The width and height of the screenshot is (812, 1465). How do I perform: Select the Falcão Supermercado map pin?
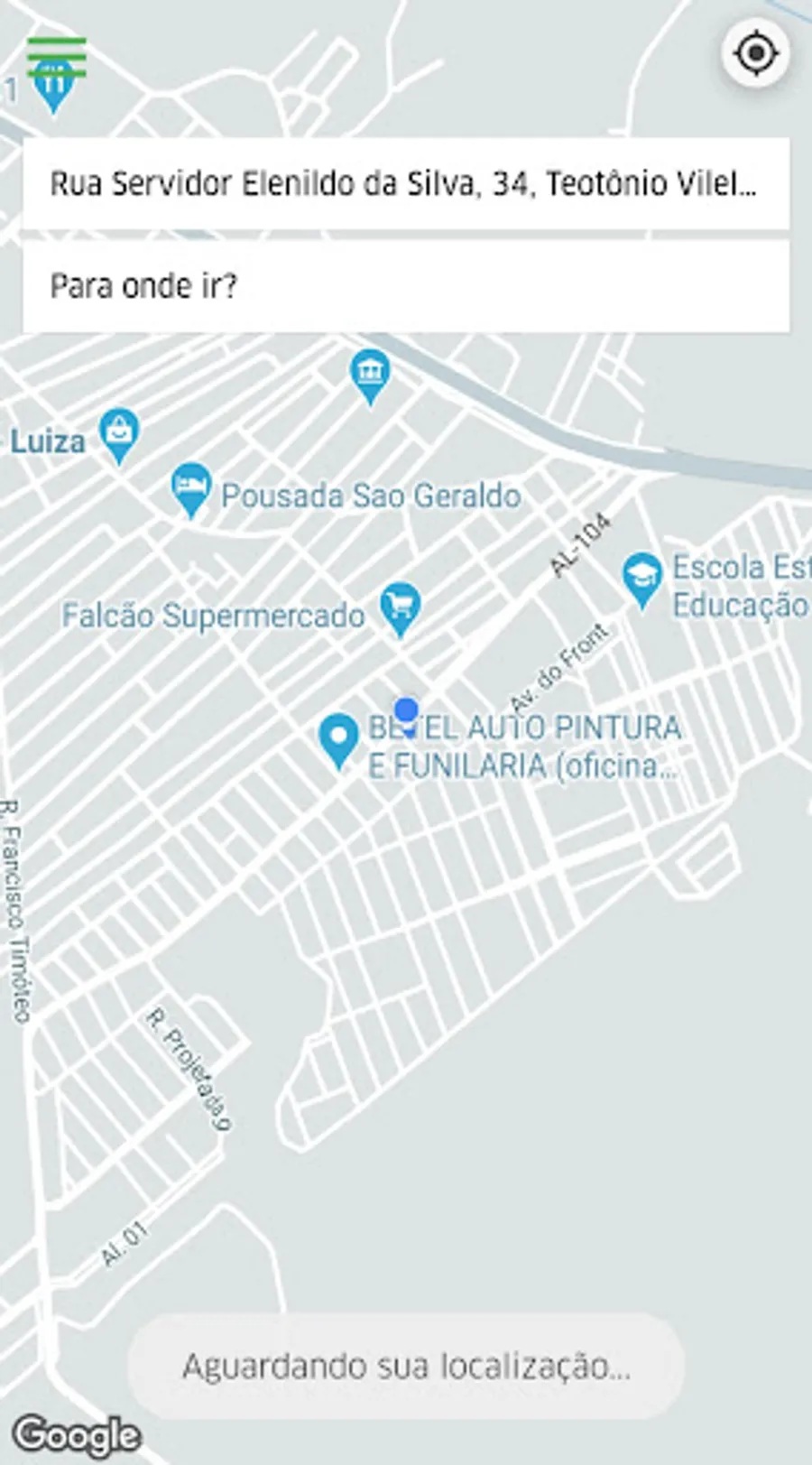(x=401, y=609)
